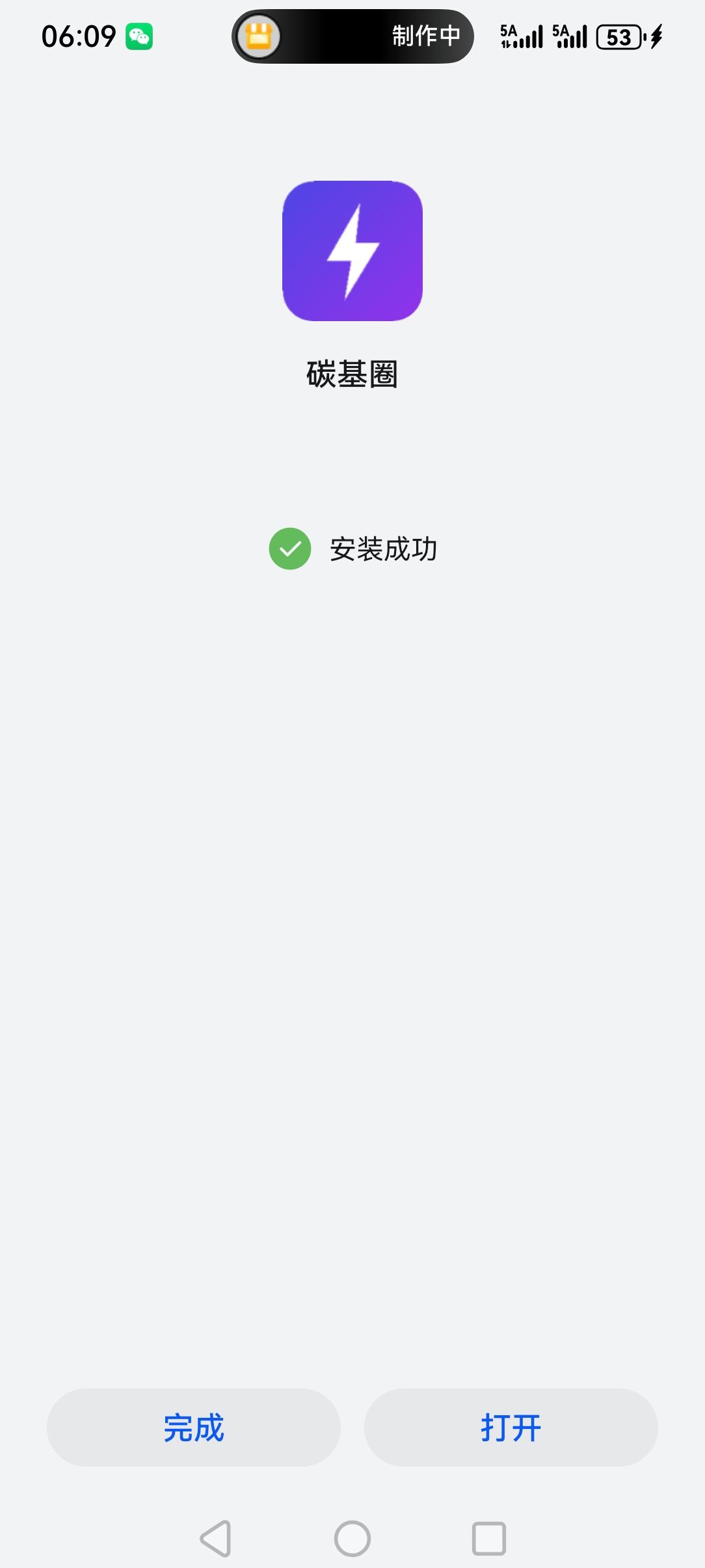
Task: Go back using system back button
Action: point(216,1538)
